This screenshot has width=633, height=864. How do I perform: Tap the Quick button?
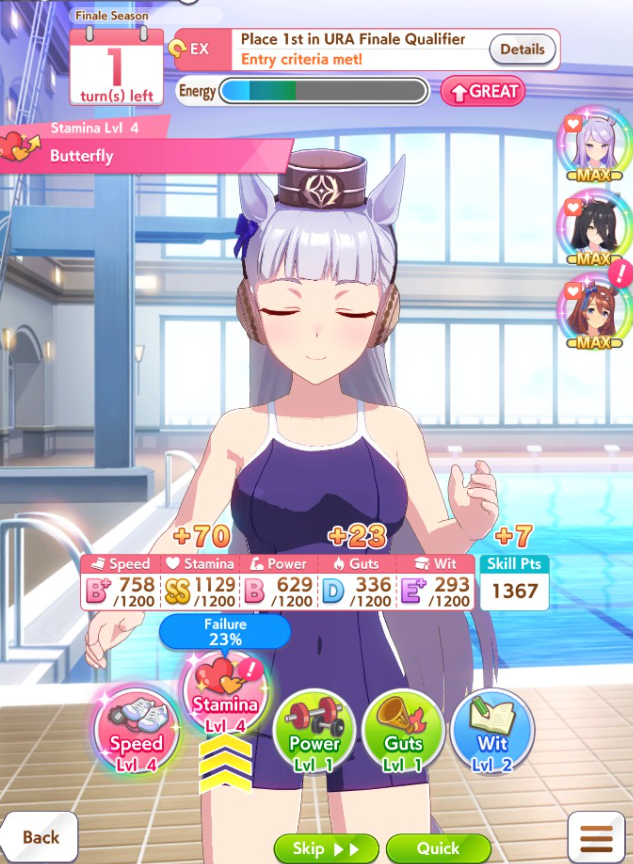point(438,848)
